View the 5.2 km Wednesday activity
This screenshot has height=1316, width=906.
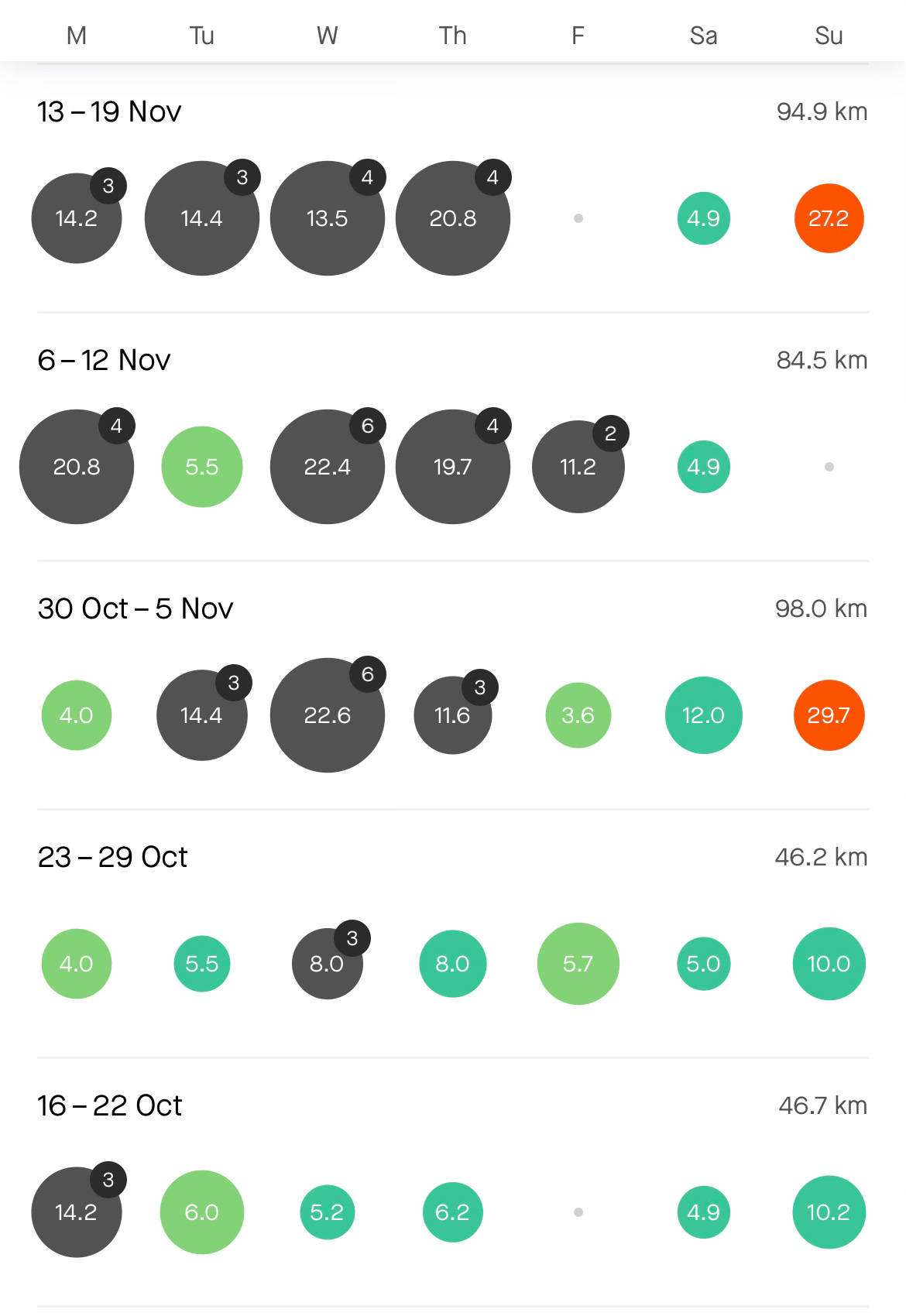click(327, 1212)
